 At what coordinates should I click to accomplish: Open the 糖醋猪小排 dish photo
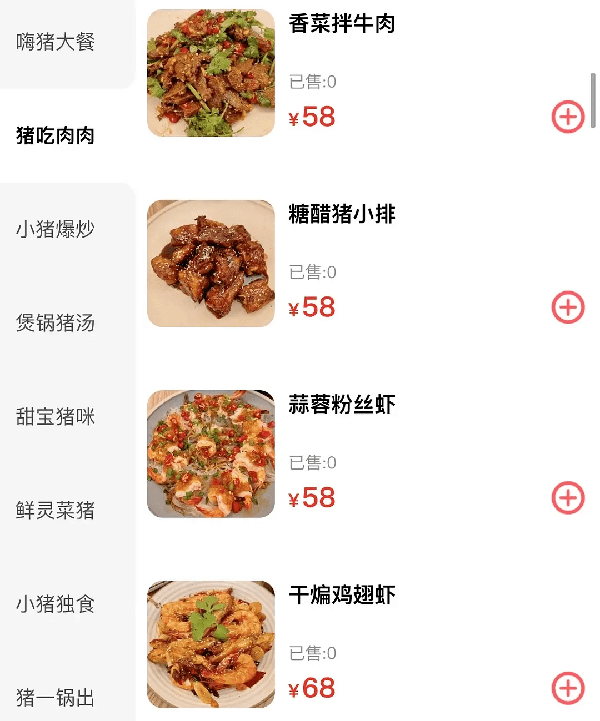211,264
